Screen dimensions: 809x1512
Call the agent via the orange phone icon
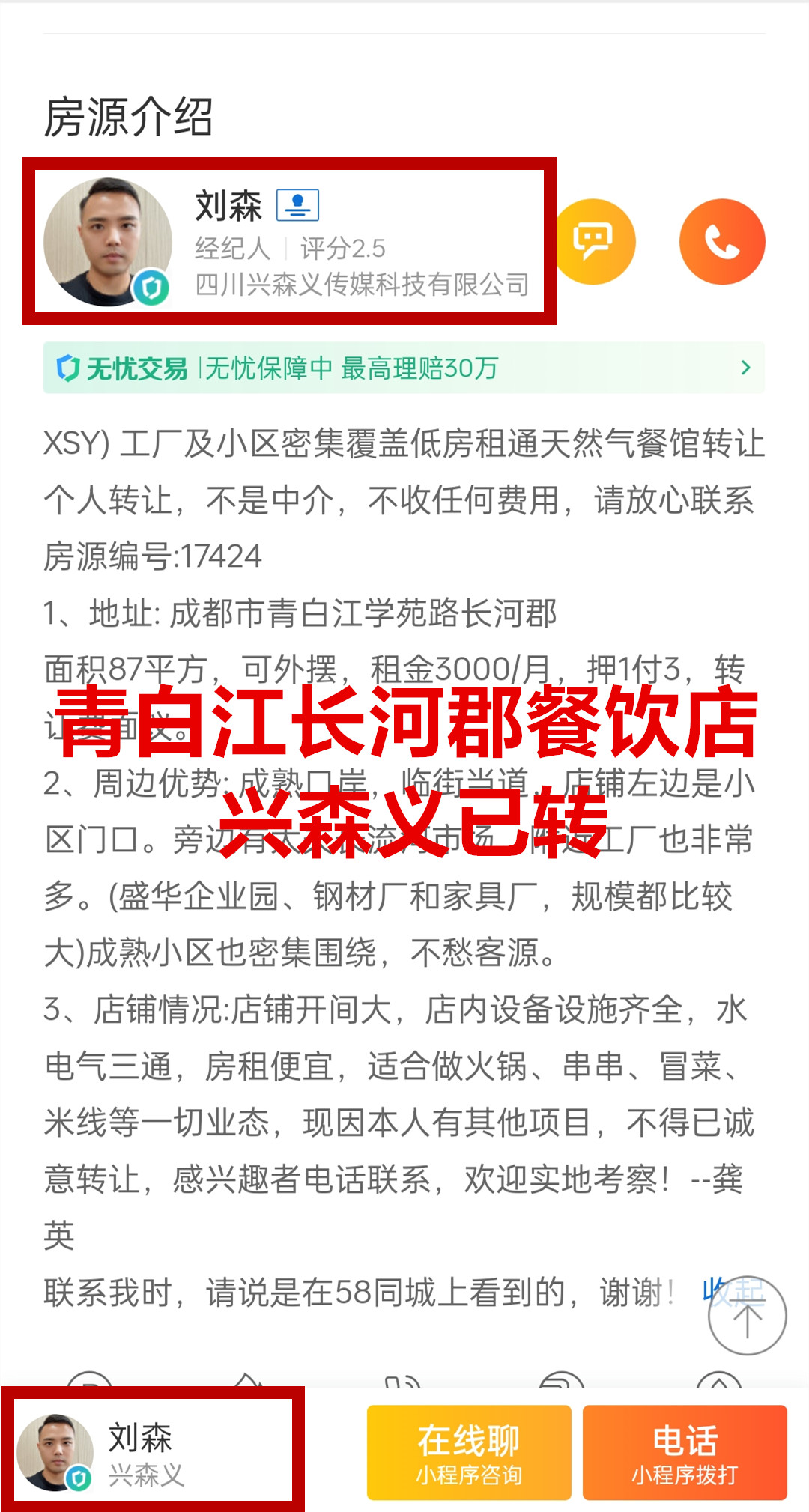pos(721,241)
